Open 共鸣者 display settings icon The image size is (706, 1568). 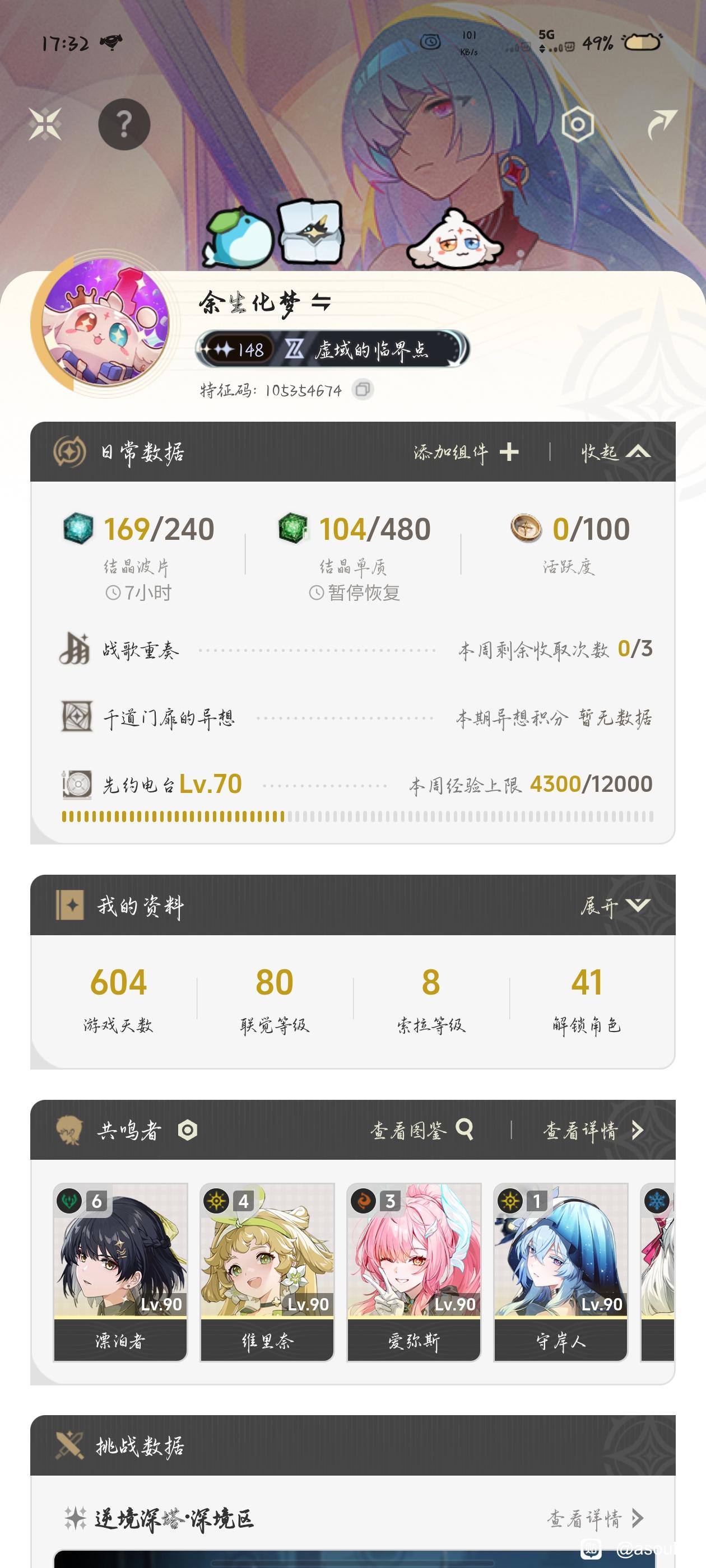(188, 1130)
